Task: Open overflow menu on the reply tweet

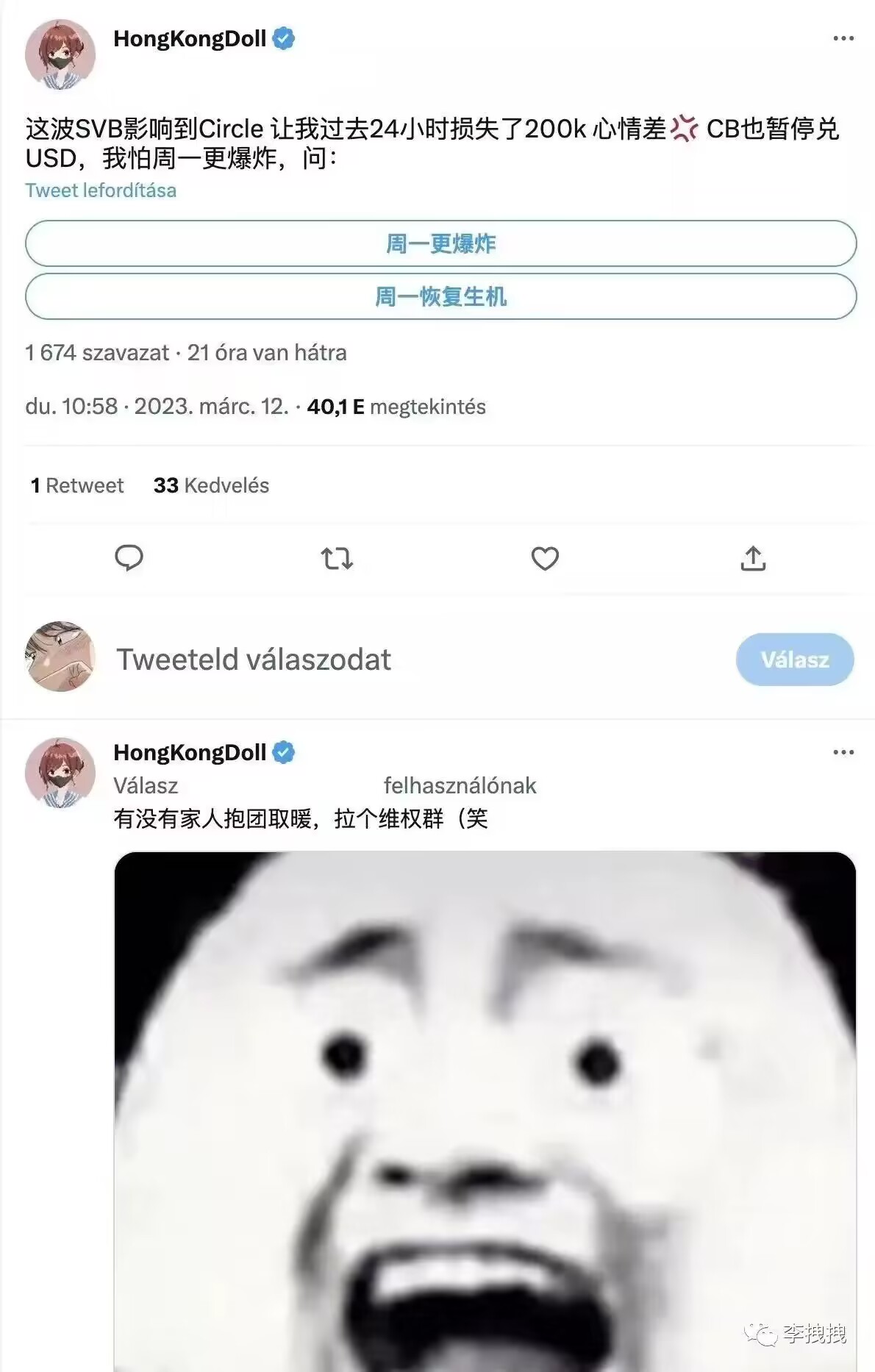Action: click(843, 752)
